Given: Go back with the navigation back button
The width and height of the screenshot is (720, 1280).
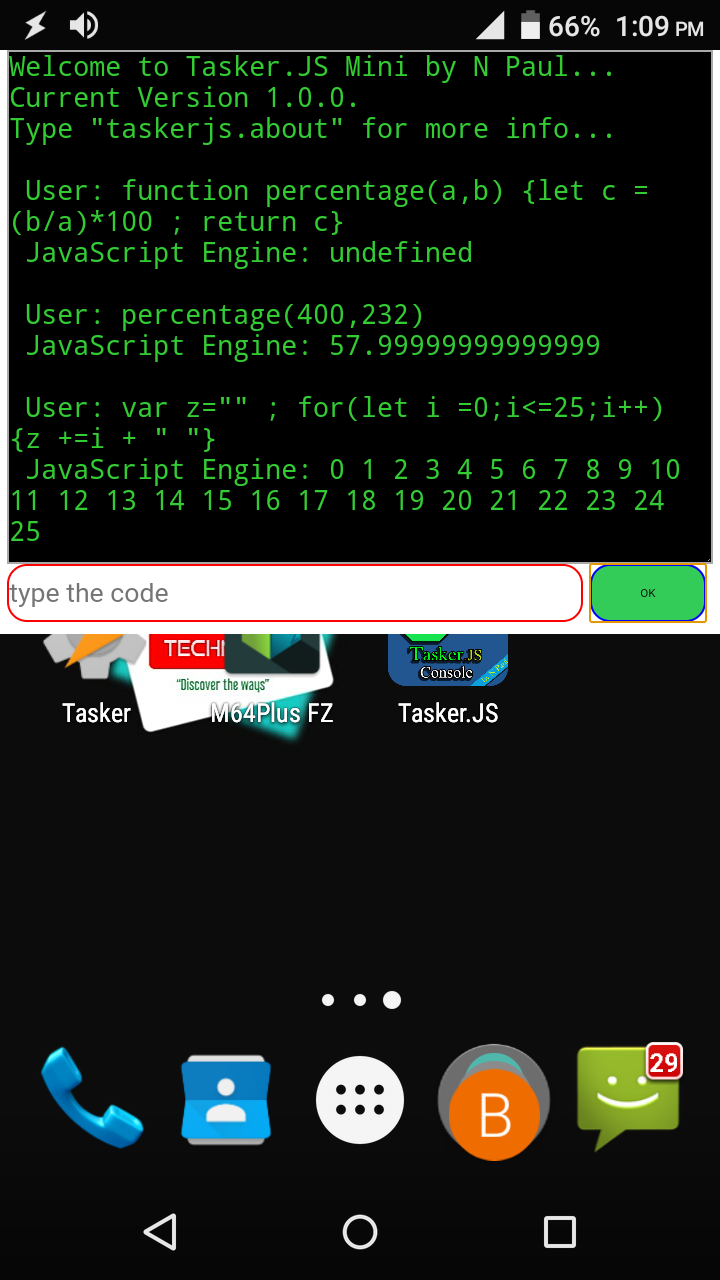Looking at the screenshot, I should coord(160,1231).
